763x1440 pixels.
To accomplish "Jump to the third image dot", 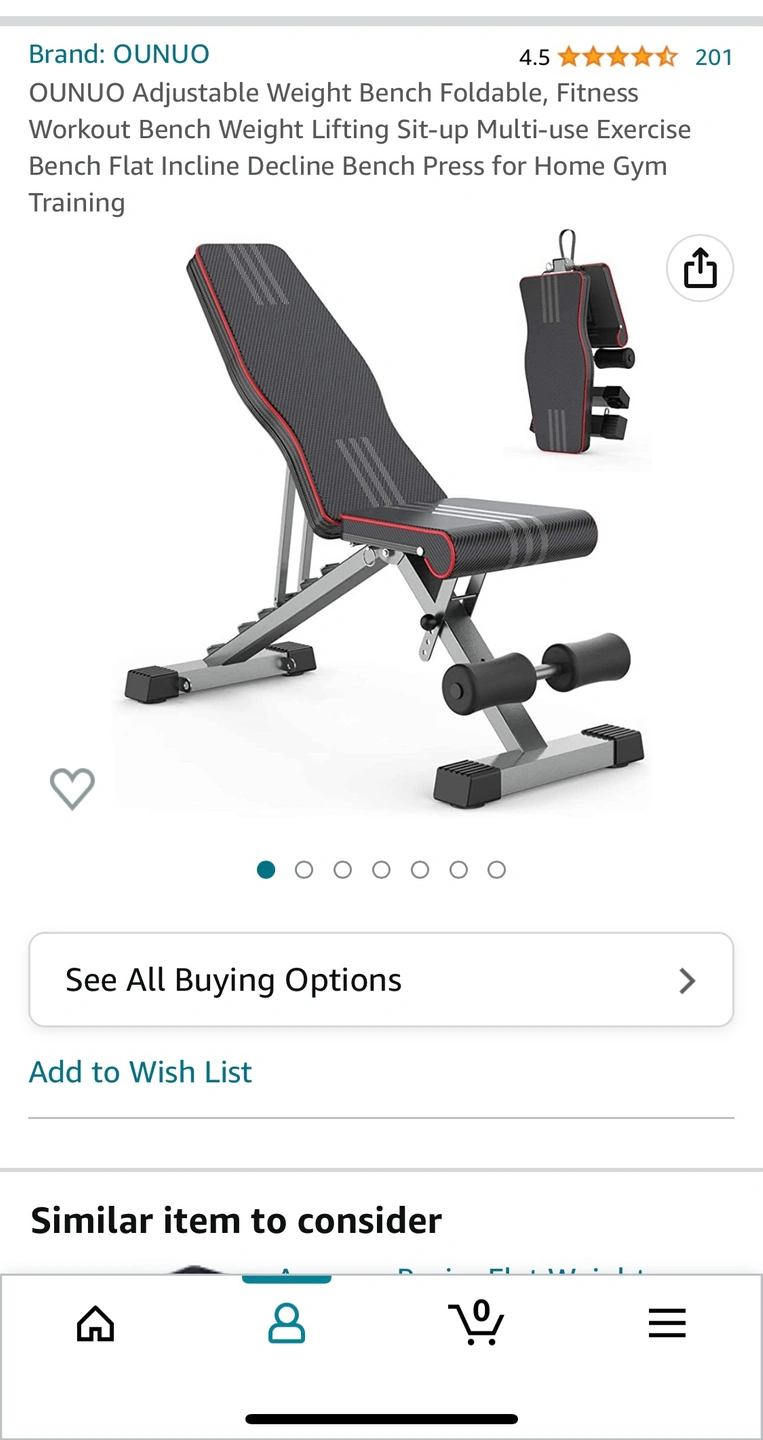I will (343, 870).
